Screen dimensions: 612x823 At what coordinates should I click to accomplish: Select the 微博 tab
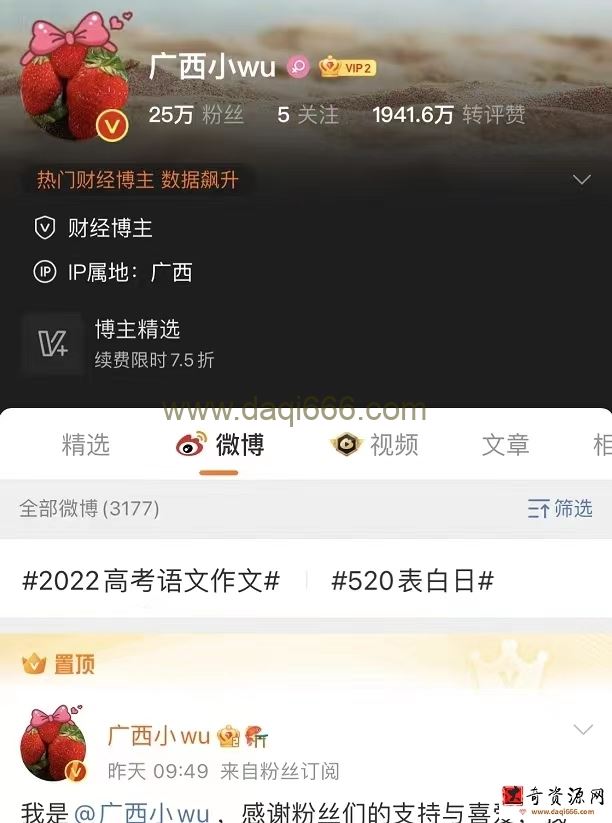tap(220, 445)
